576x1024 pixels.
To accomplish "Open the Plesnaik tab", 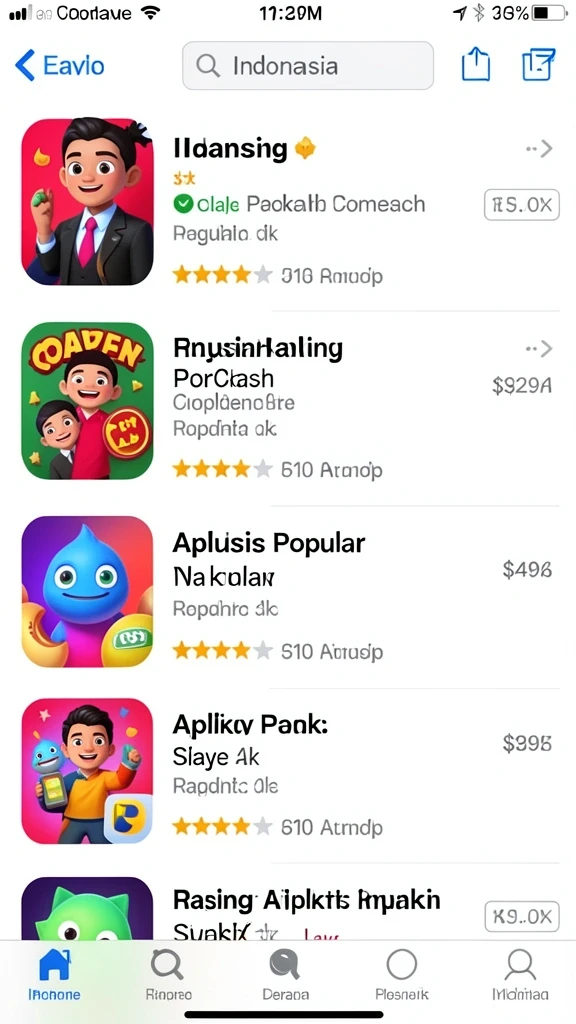I will pos(402,974).
